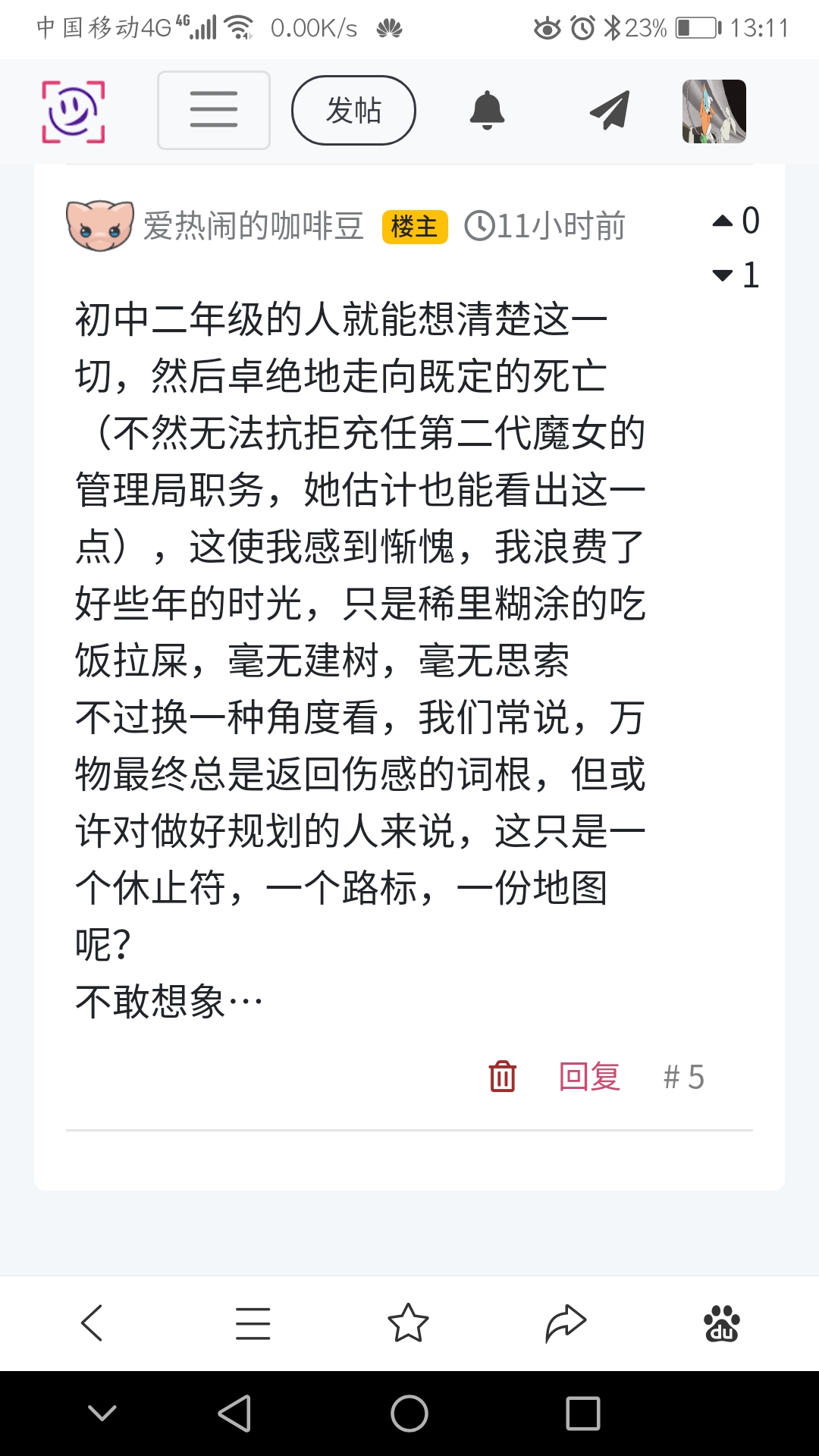
Task: Tap the 发帖 button to create post
Action: click(353, 110)
